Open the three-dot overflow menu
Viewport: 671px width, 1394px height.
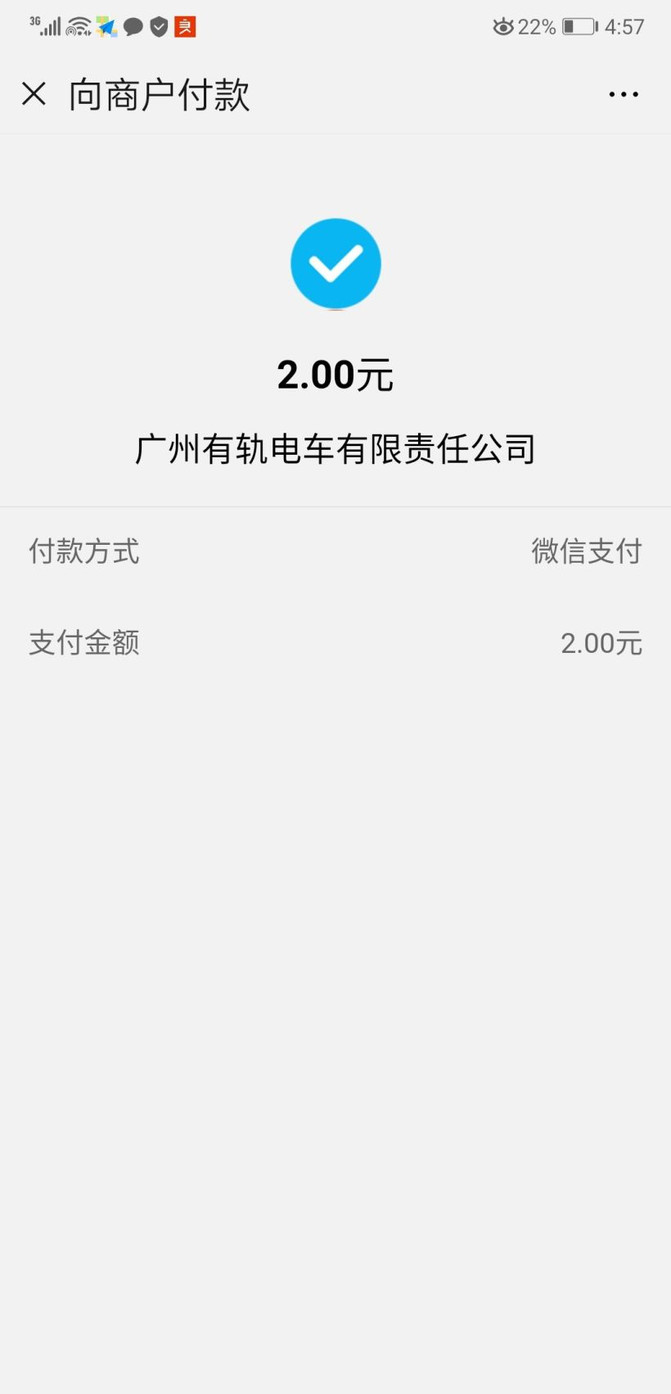[623, 95]
